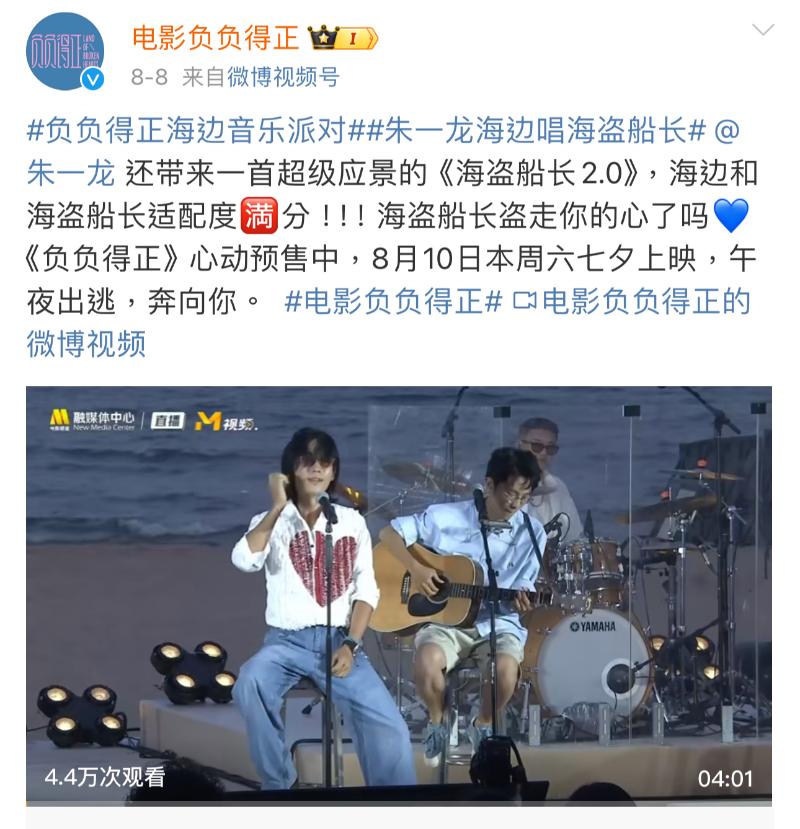This screenshot has width=800, height=829.
Task: Open the 电影负负得正 account name
Action: [x=216, y=37]
